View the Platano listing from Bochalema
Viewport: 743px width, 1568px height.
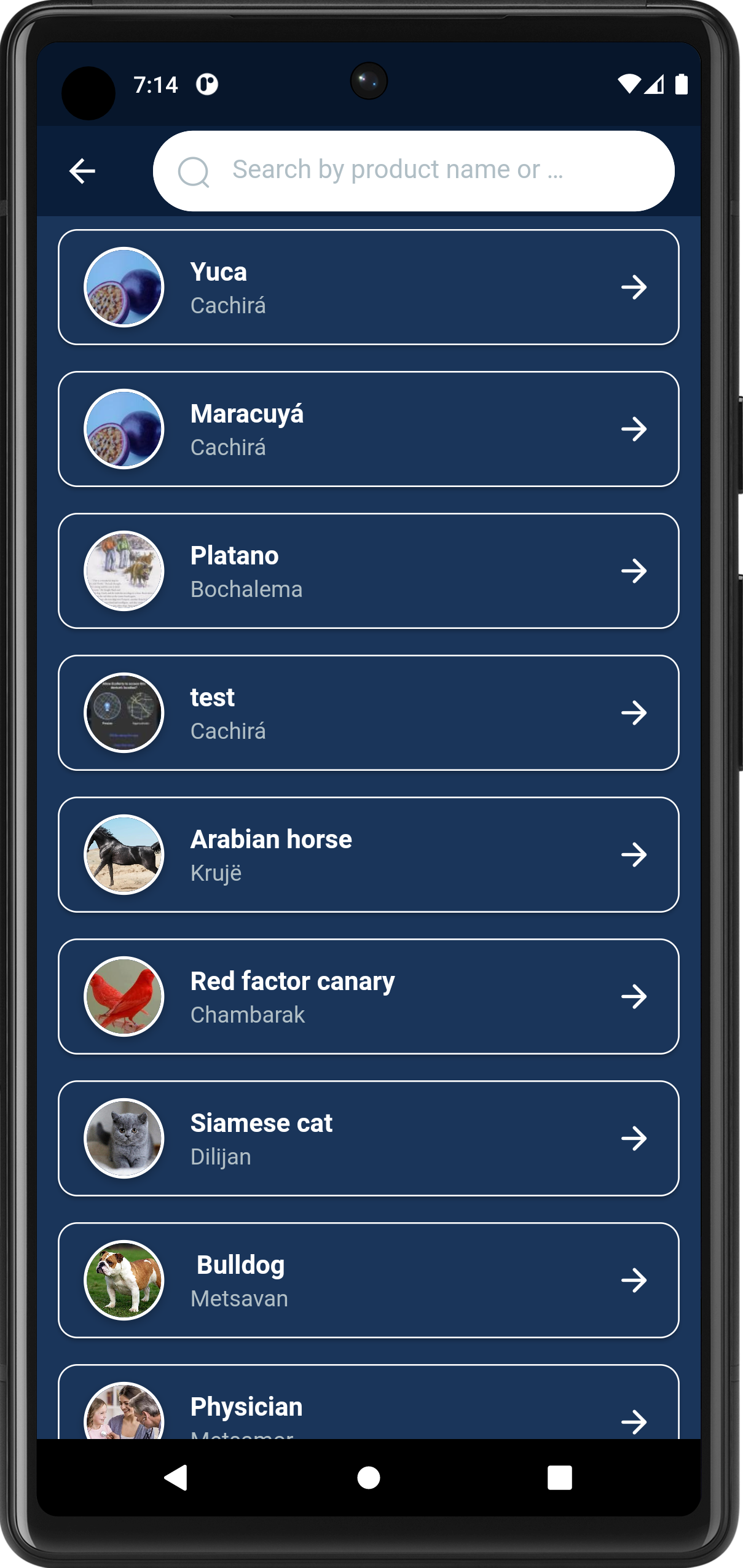[x=368, y=571]
